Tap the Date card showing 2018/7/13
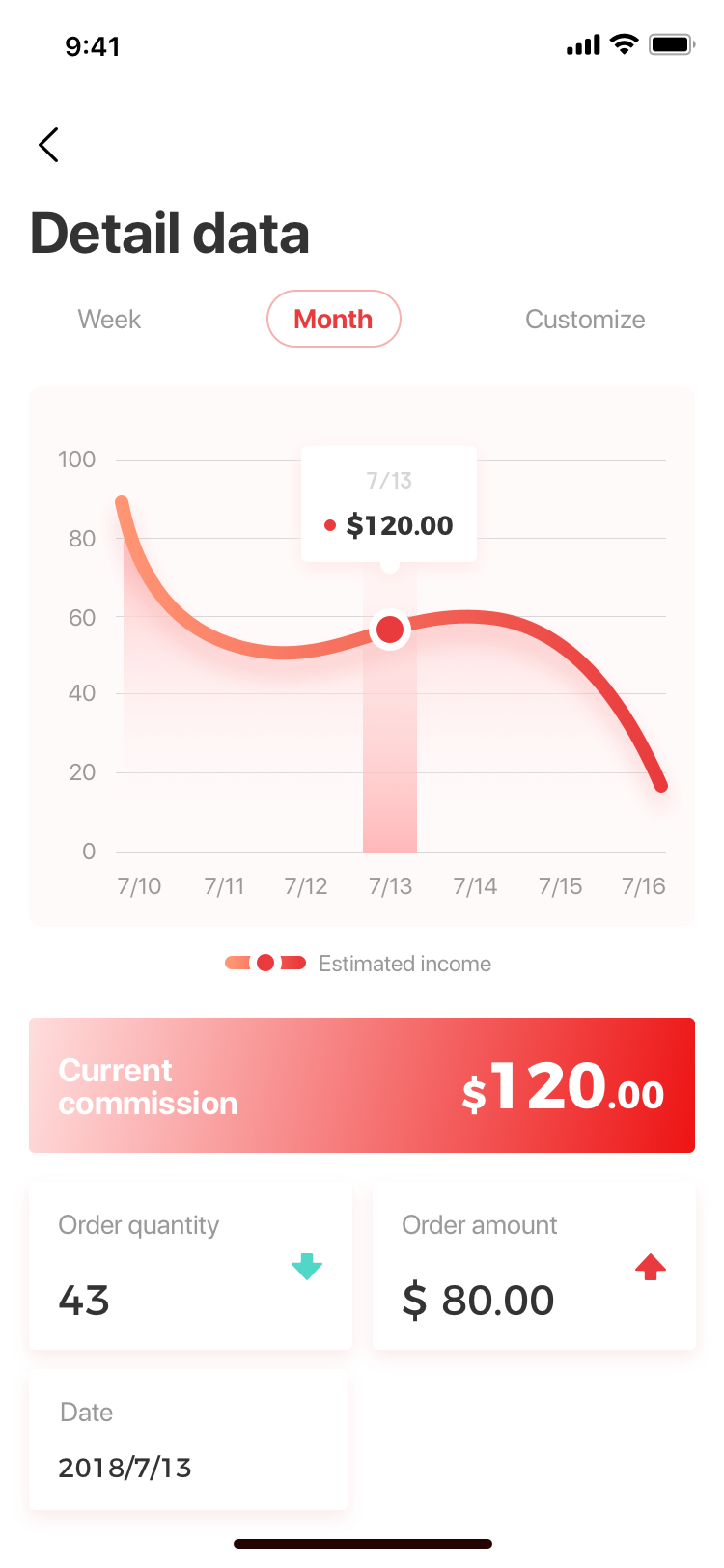 (188, 1440)
